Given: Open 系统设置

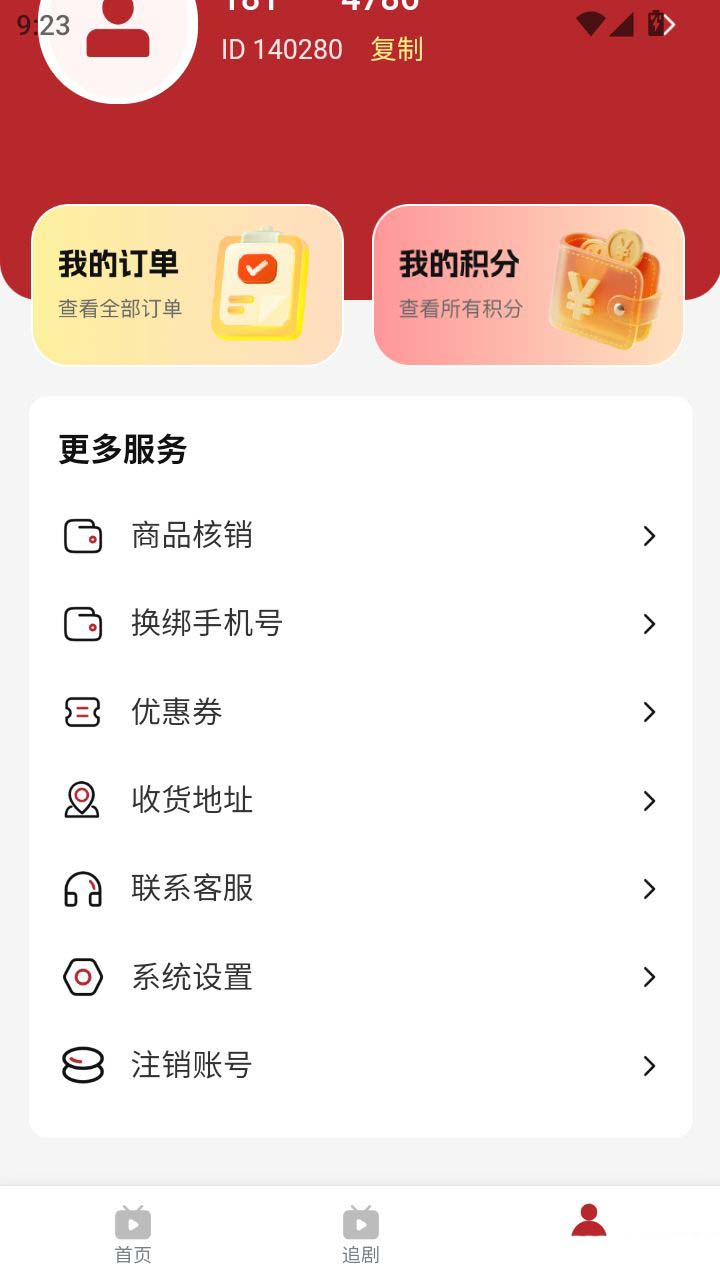Looking at the screenshot, I should point(360,977).
